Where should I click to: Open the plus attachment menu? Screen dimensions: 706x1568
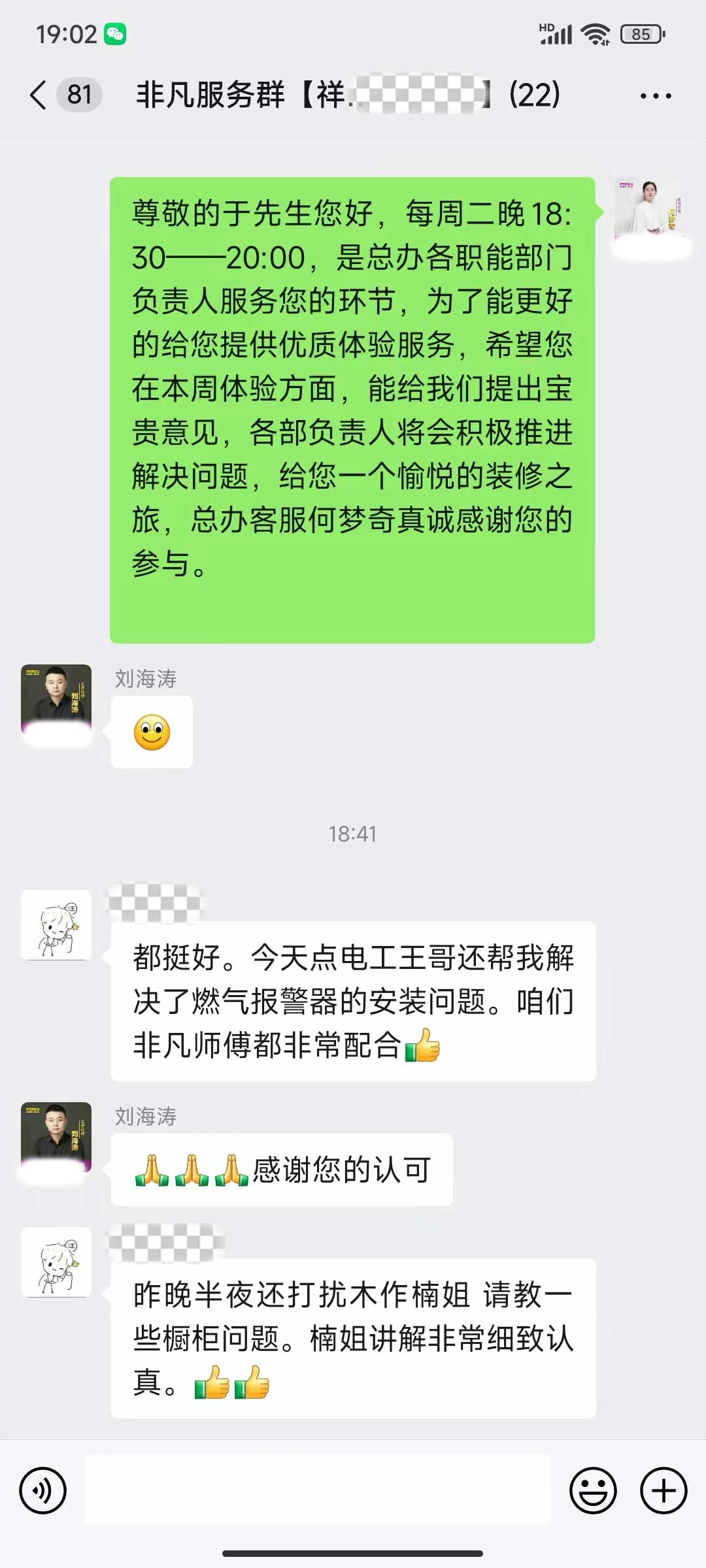(x=664, y=1491)
